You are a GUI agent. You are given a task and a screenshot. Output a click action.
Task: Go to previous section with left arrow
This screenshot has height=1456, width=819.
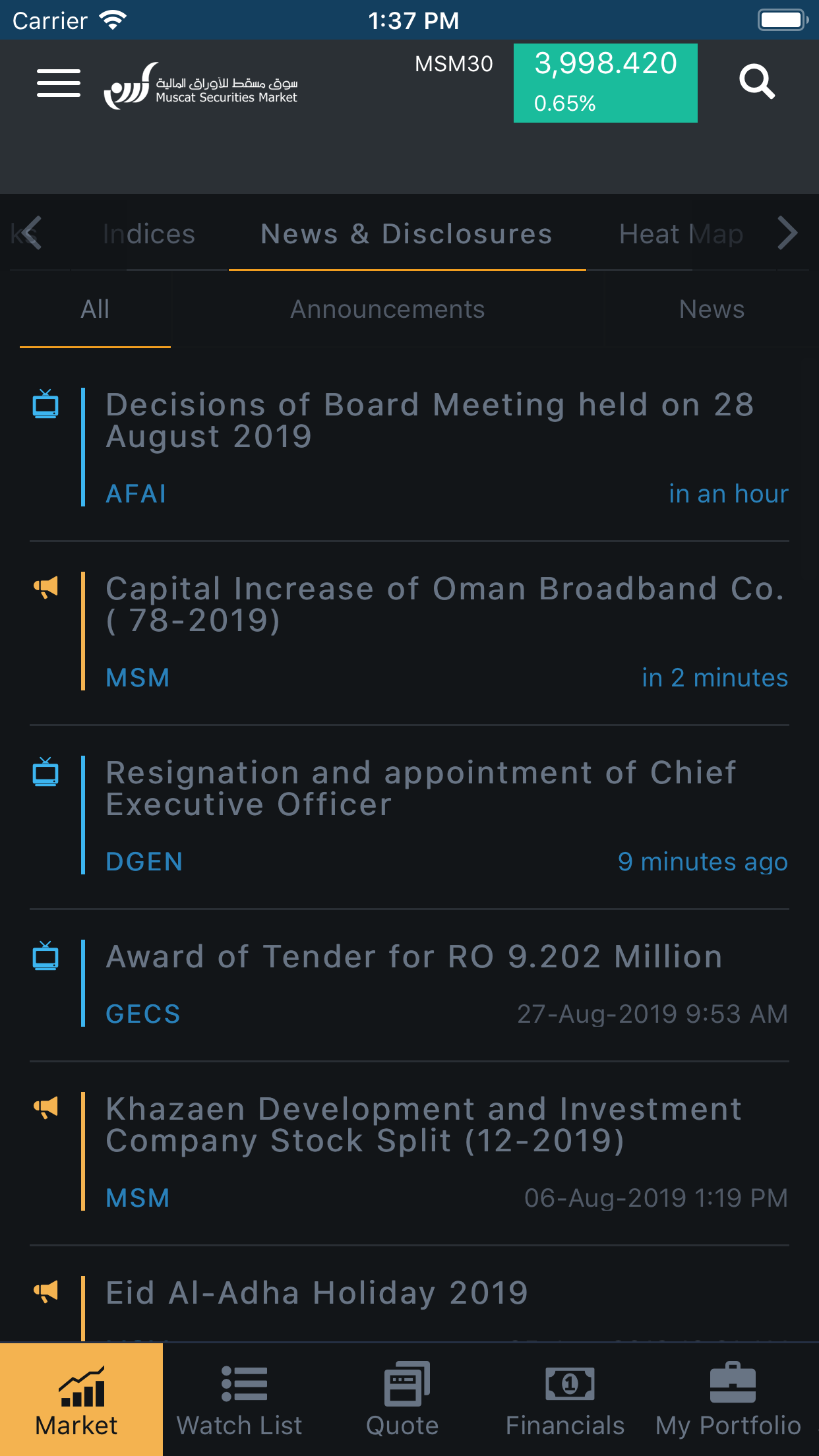click(x=30, y=233)
